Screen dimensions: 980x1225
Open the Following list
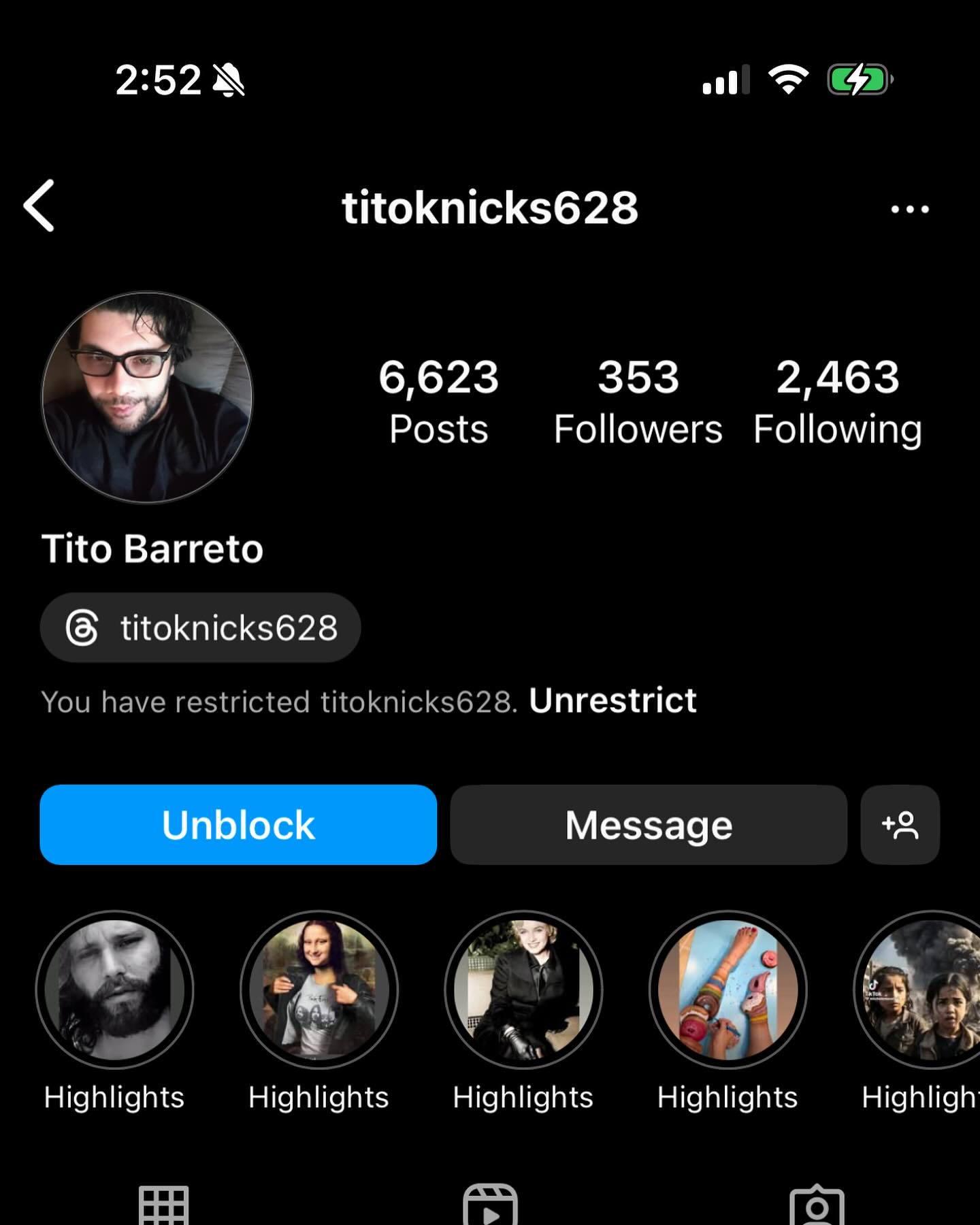point(837,402)
